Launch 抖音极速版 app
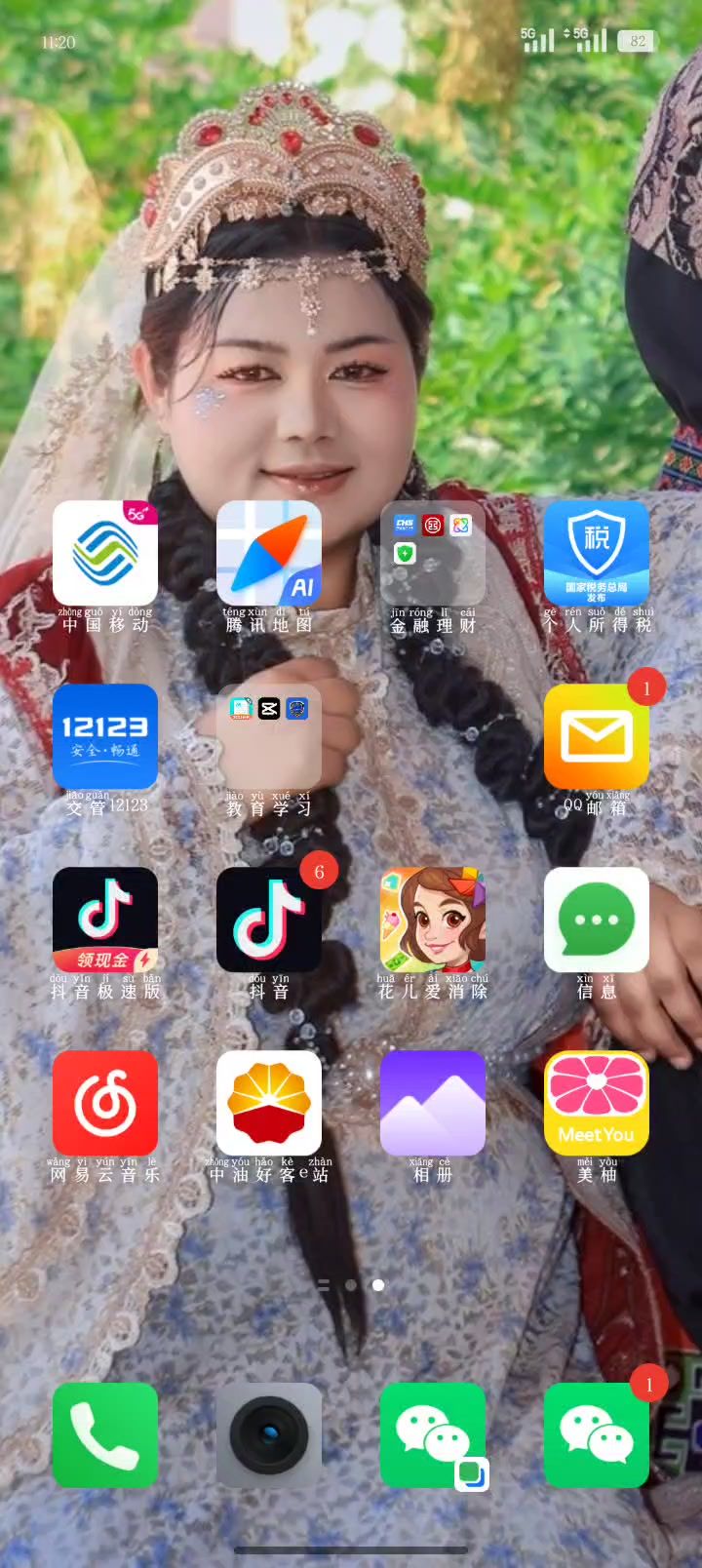The width and height of the screenshot is (702, 1568). pos(105,920)
